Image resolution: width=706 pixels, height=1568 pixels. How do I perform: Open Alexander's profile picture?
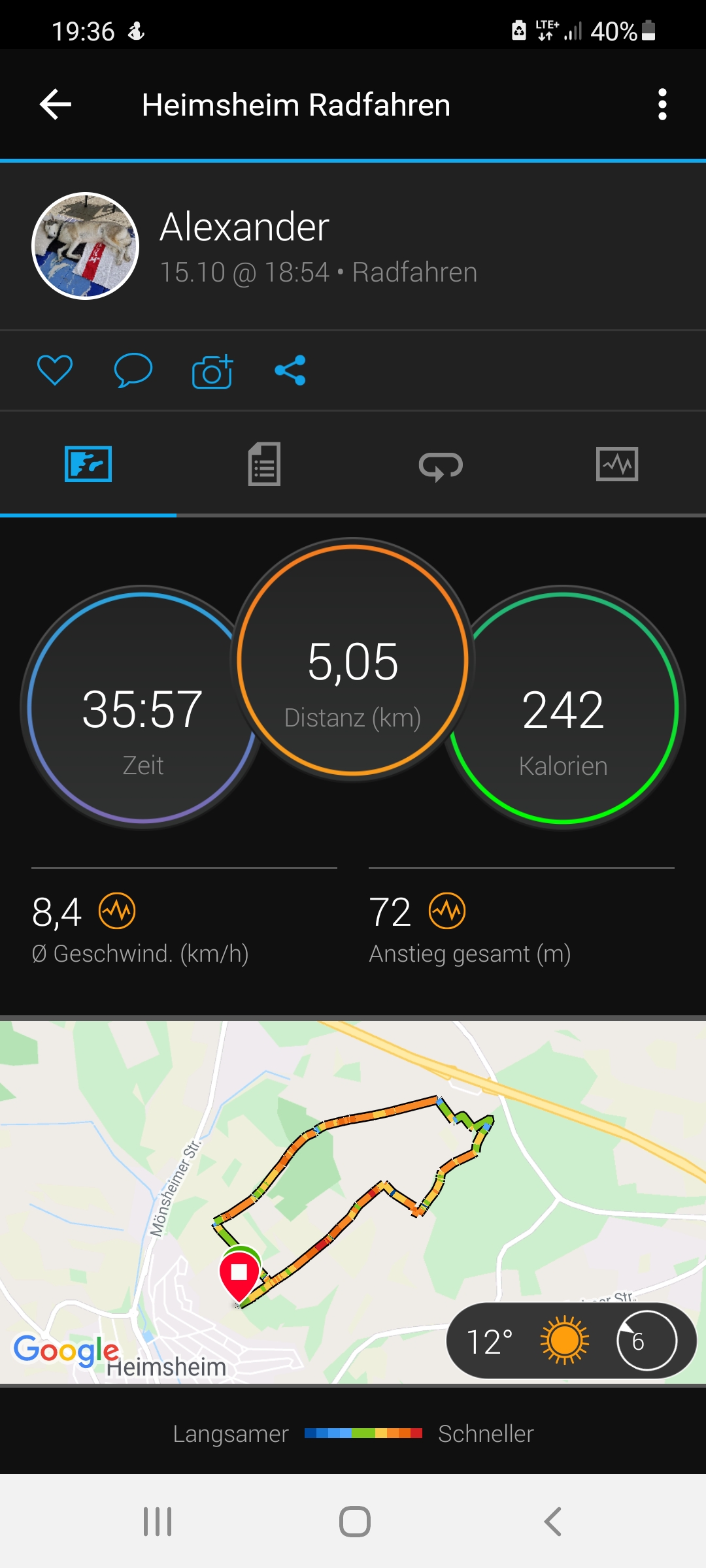click(x=86, y=246)
